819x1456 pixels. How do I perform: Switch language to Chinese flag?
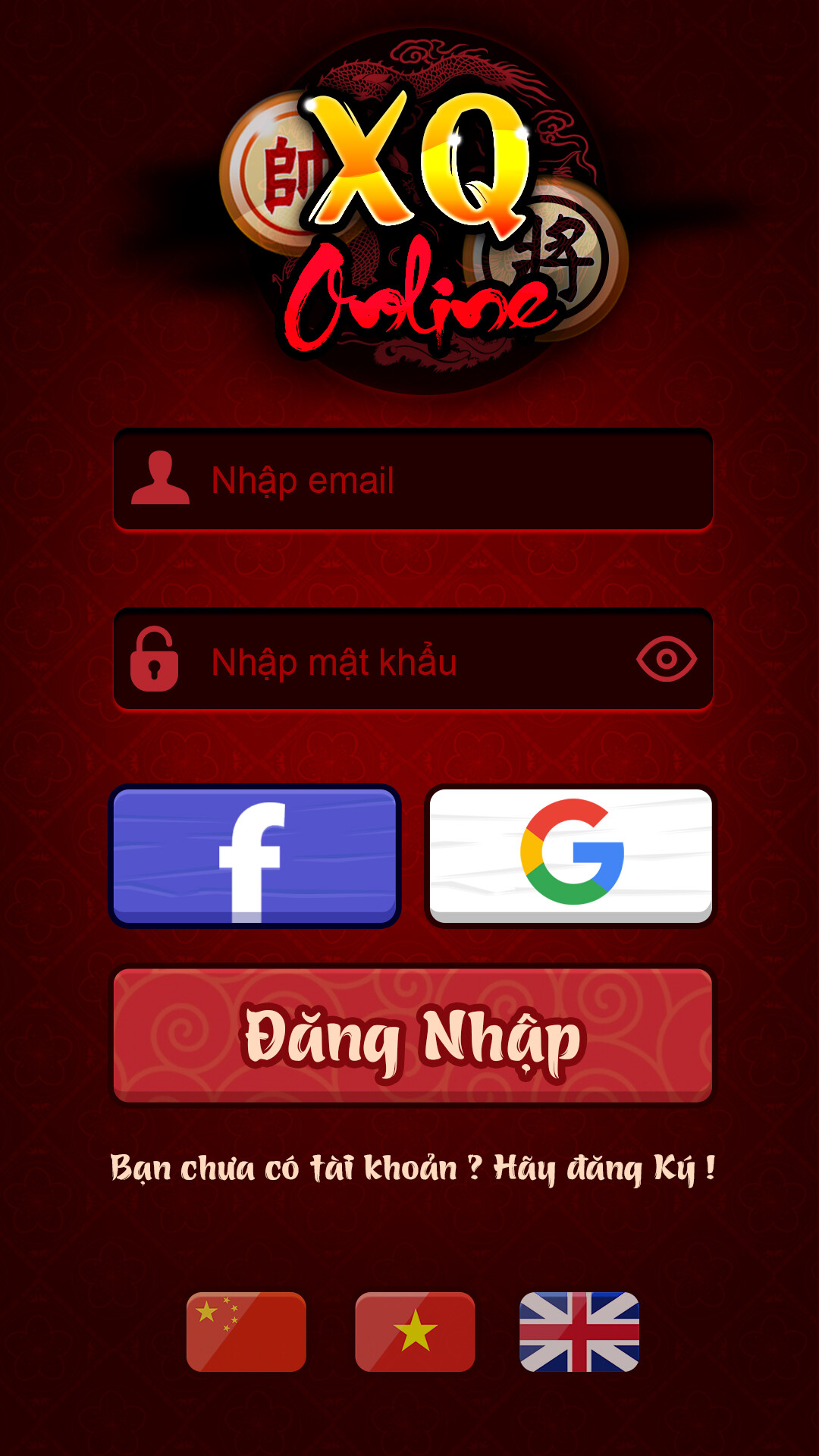[246, 1332]
